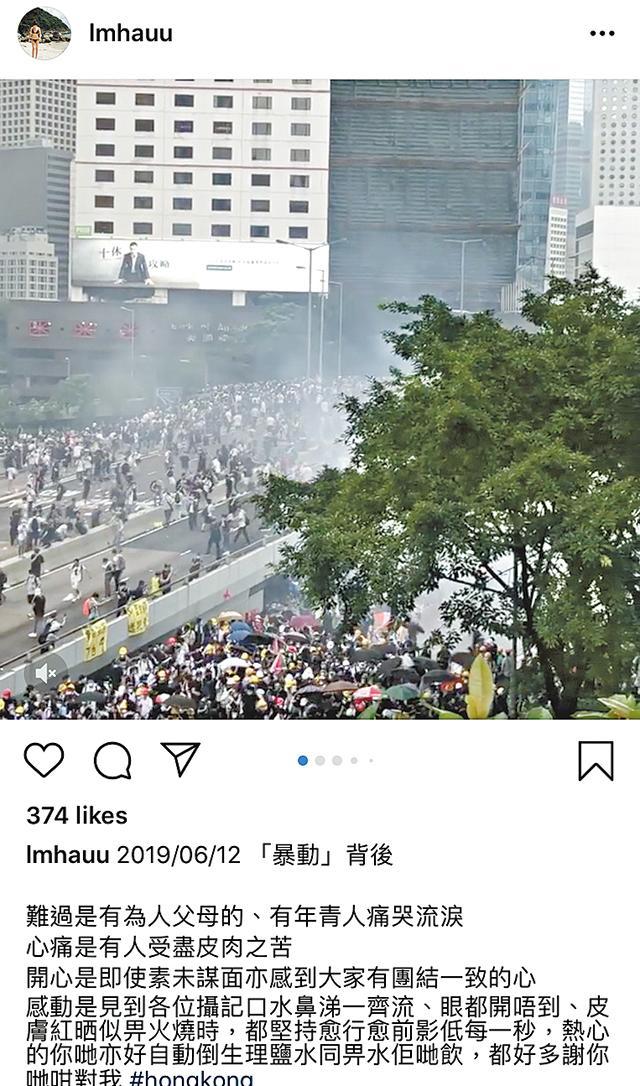Open lmhauu username in the caption
This screenshot has height=1086, width=640.
[68, 855]
